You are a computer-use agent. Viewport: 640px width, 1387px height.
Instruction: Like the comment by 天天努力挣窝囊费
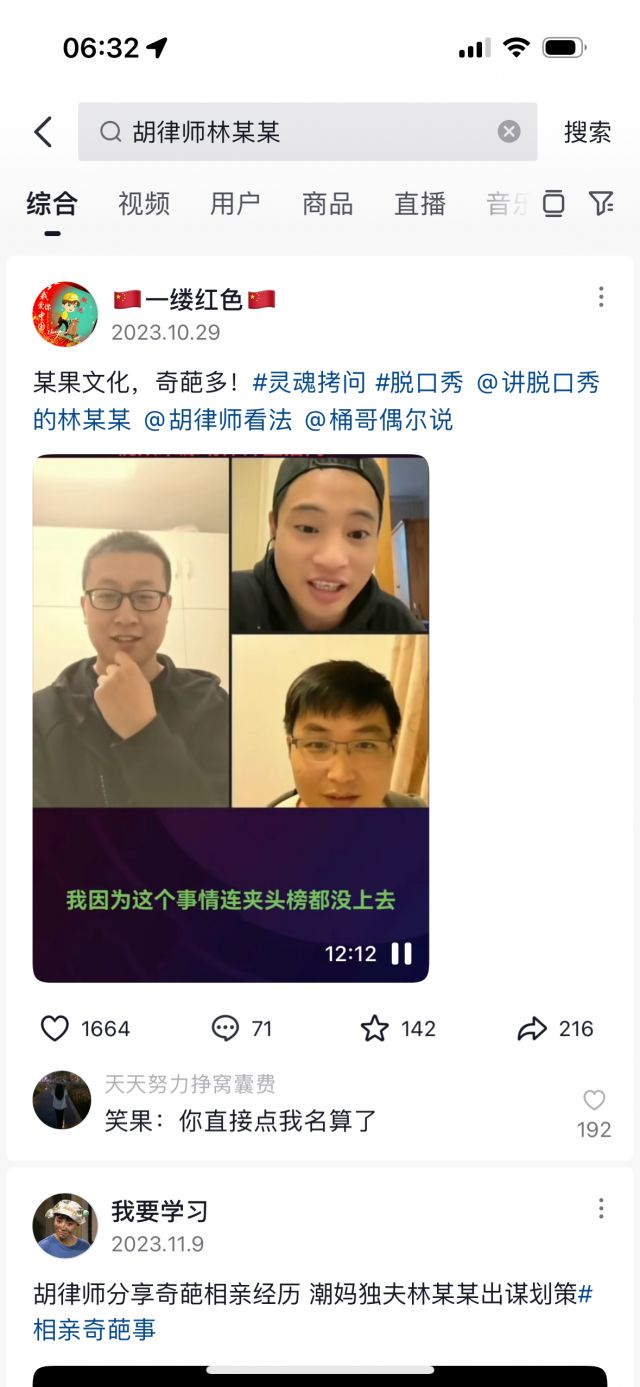594,1101
